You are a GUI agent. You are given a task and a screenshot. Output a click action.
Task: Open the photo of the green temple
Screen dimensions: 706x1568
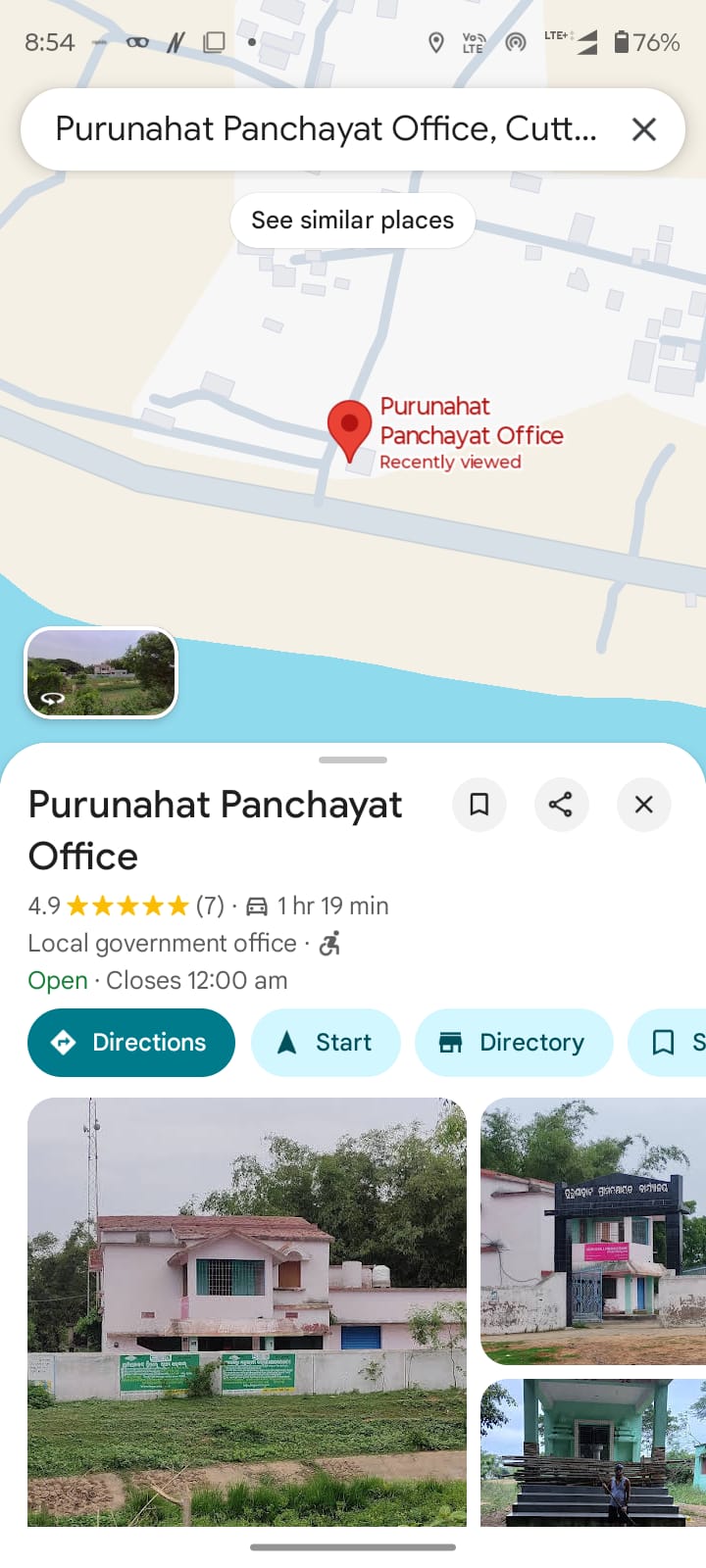[593, 1452]
